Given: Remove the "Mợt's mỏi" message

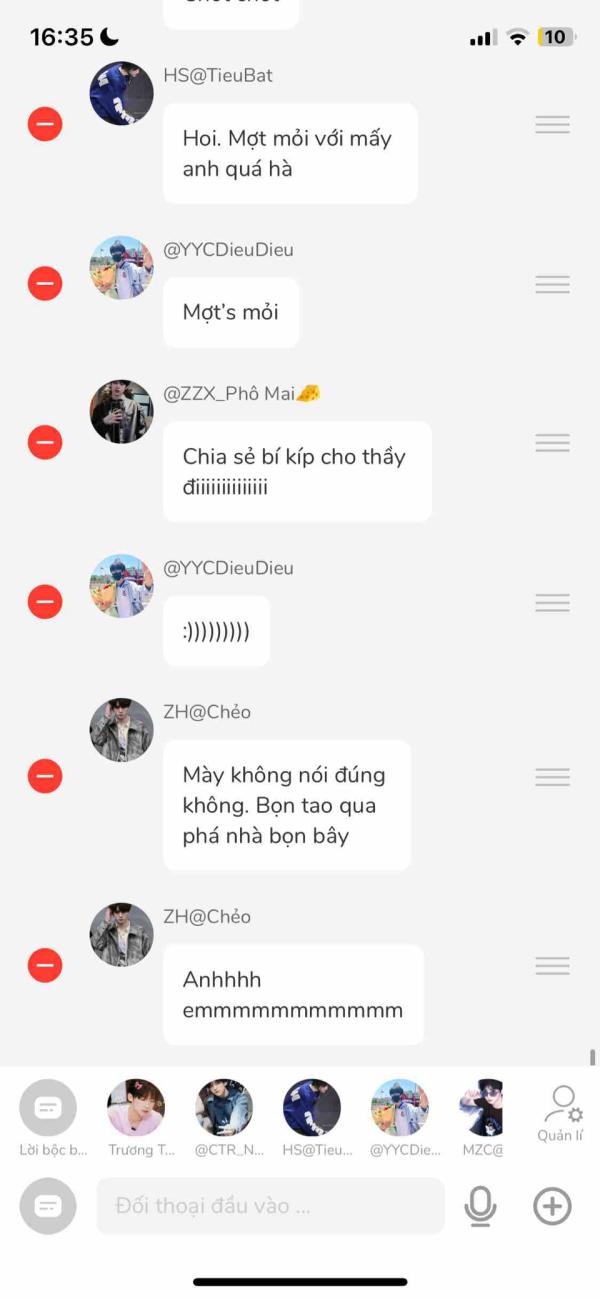Looking at the screenshot, I should [x=45, y=284].
